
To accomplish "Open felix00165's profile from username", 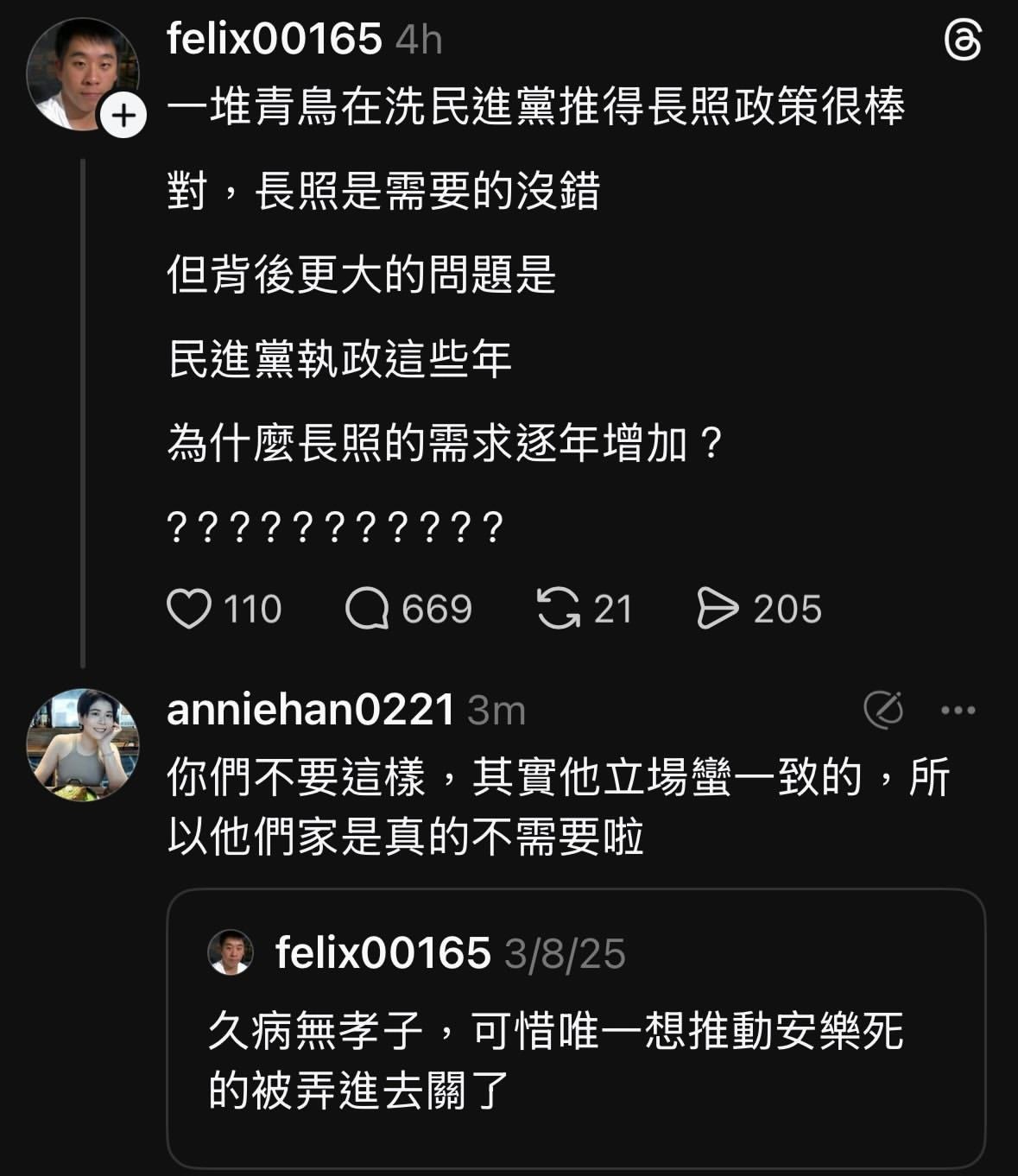I will [x=274, y=39].
